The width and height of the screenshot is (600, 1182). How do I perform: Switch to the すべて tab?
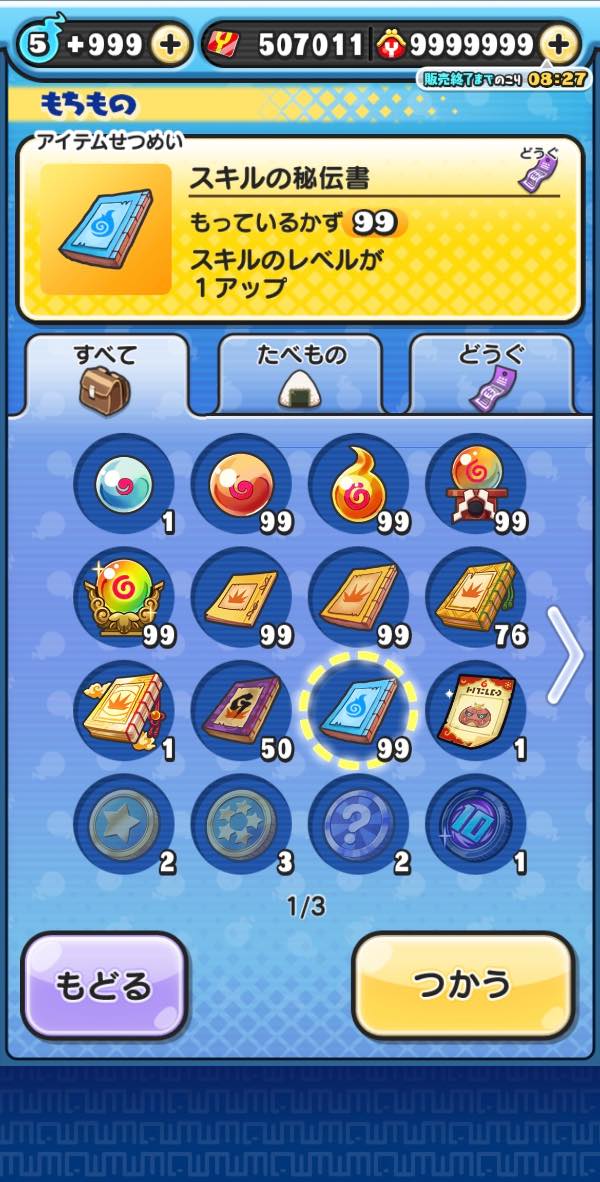click(106, 375)
